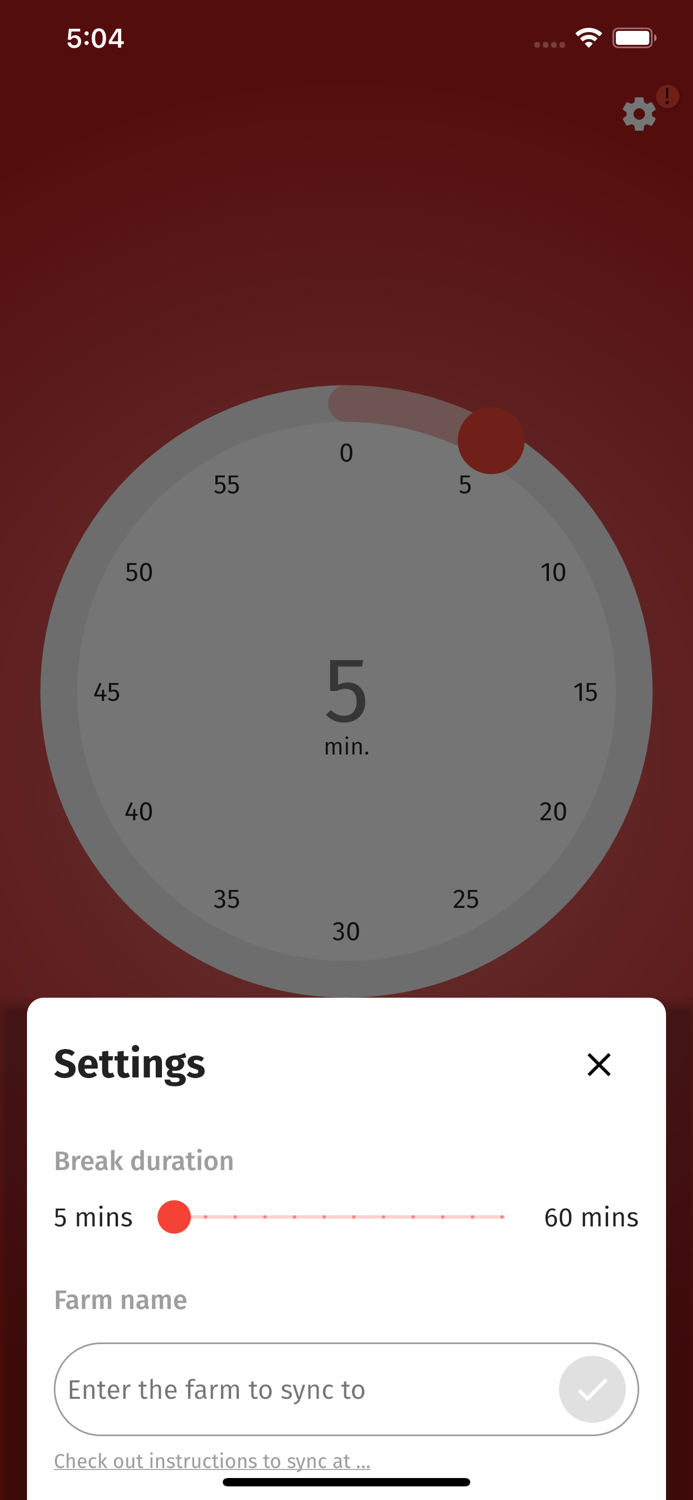Tap the Break duration slider track
Screen dimensions: 693x1500
(340, 1217)
